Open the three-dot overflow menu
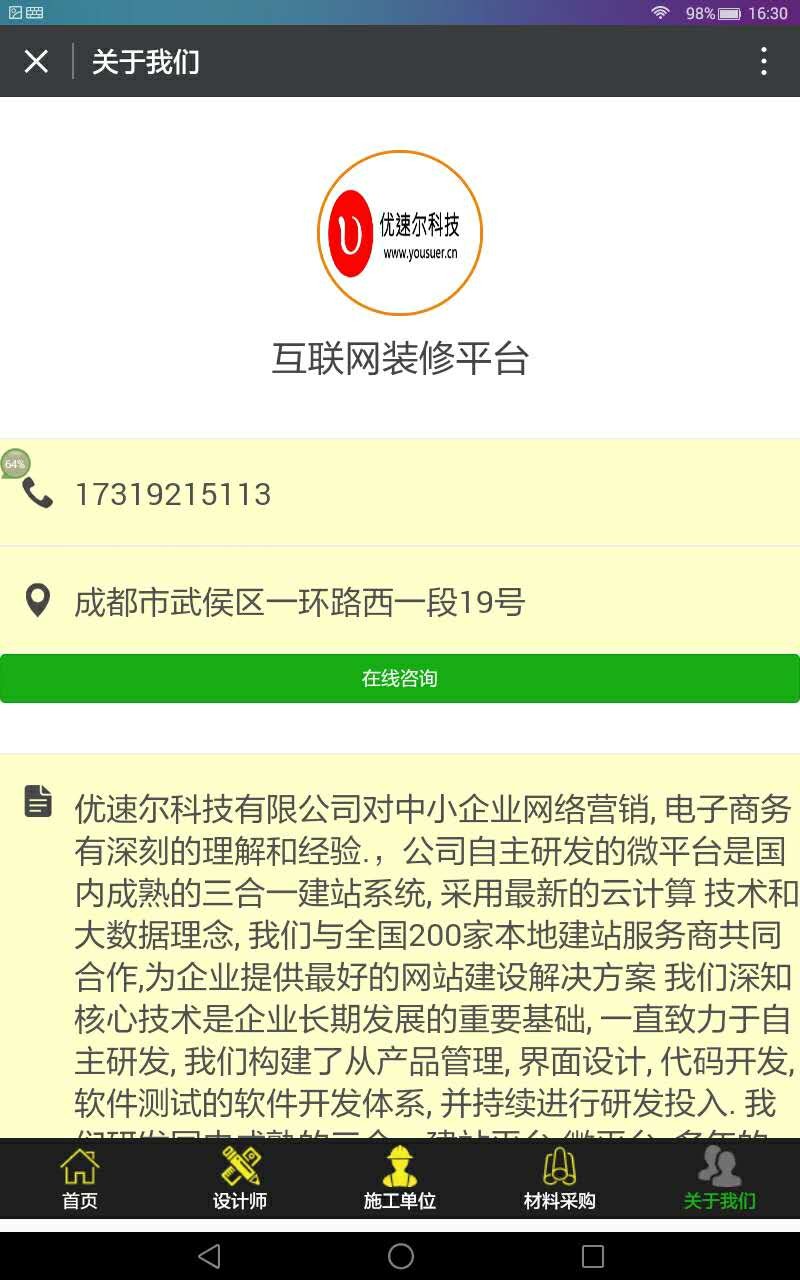 [764, 62]
